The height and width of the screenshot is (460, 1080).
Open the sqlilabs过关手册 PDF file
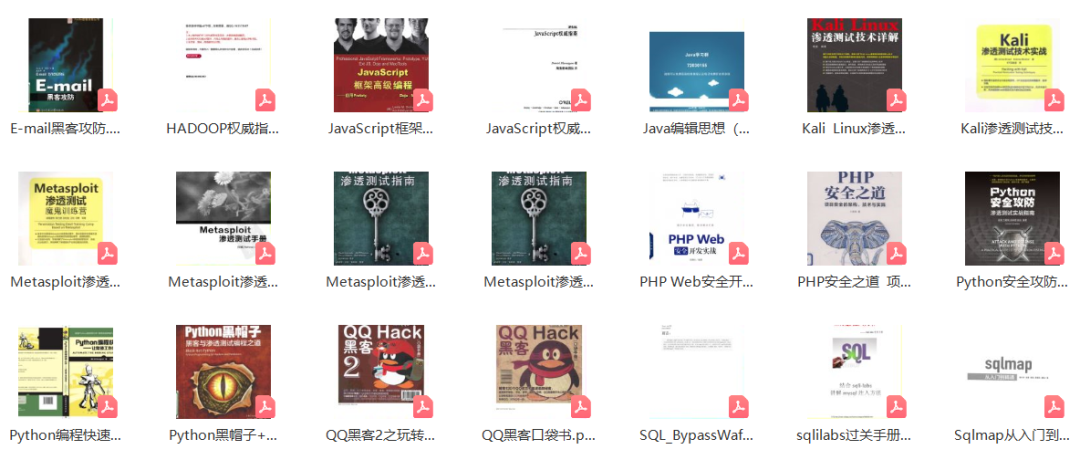(x=855, y=372)
